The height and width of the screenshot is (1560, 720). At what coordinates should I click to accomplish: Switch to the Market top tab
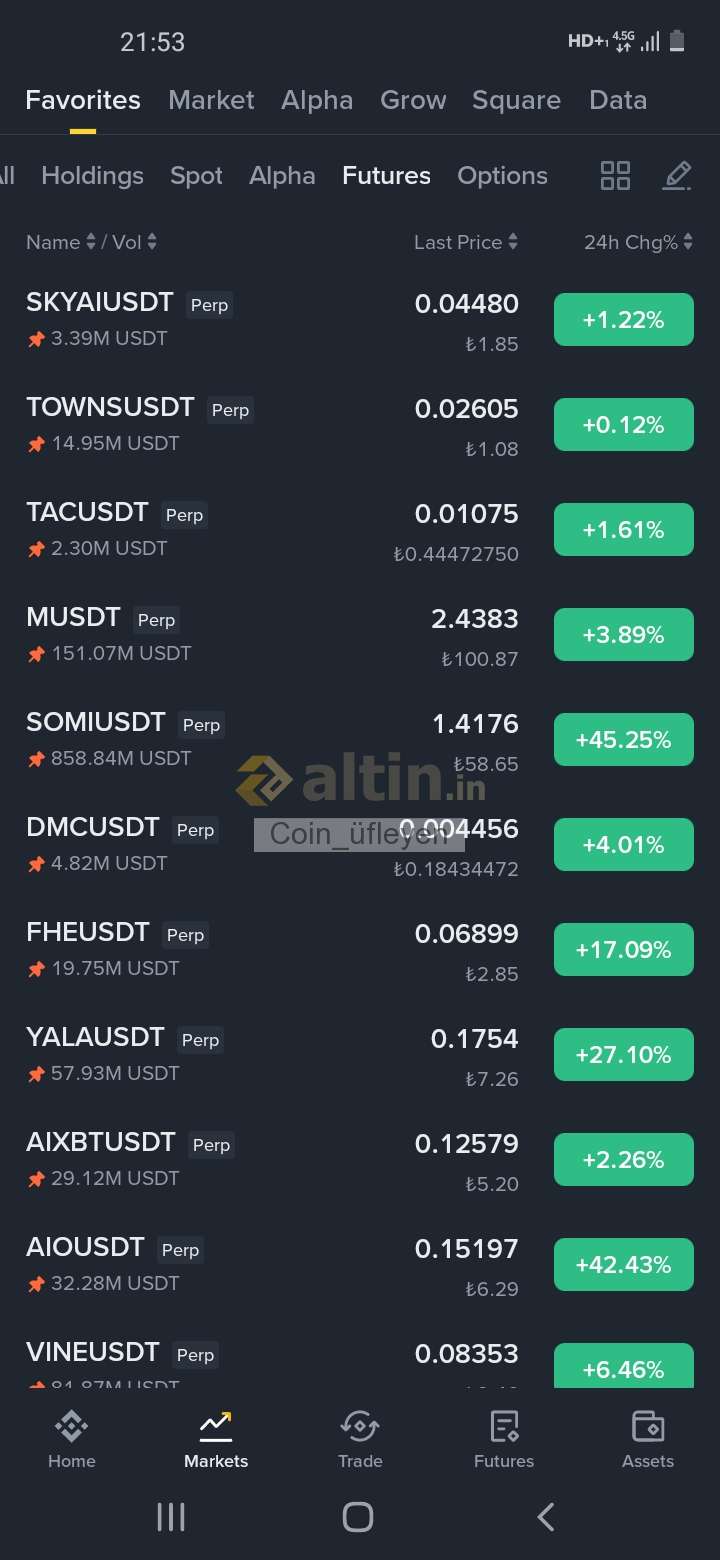point(211,100)
